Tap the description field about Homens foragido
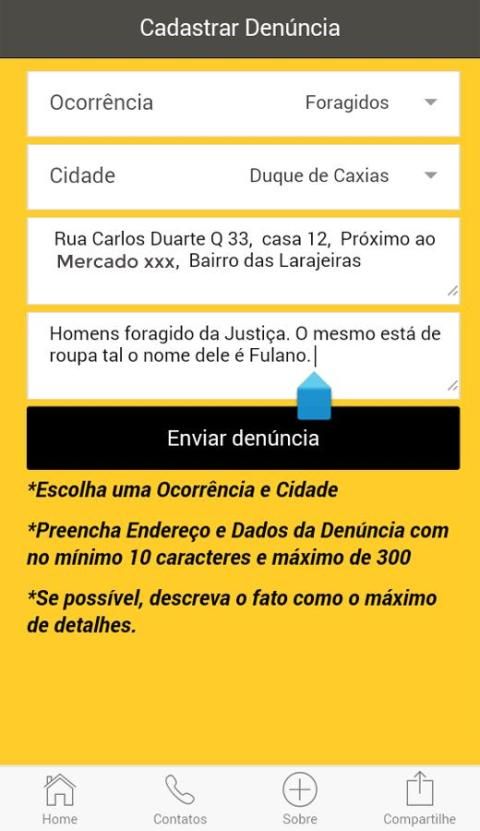The height and width of the screenshot is (831, 480). tap(243, 356)
